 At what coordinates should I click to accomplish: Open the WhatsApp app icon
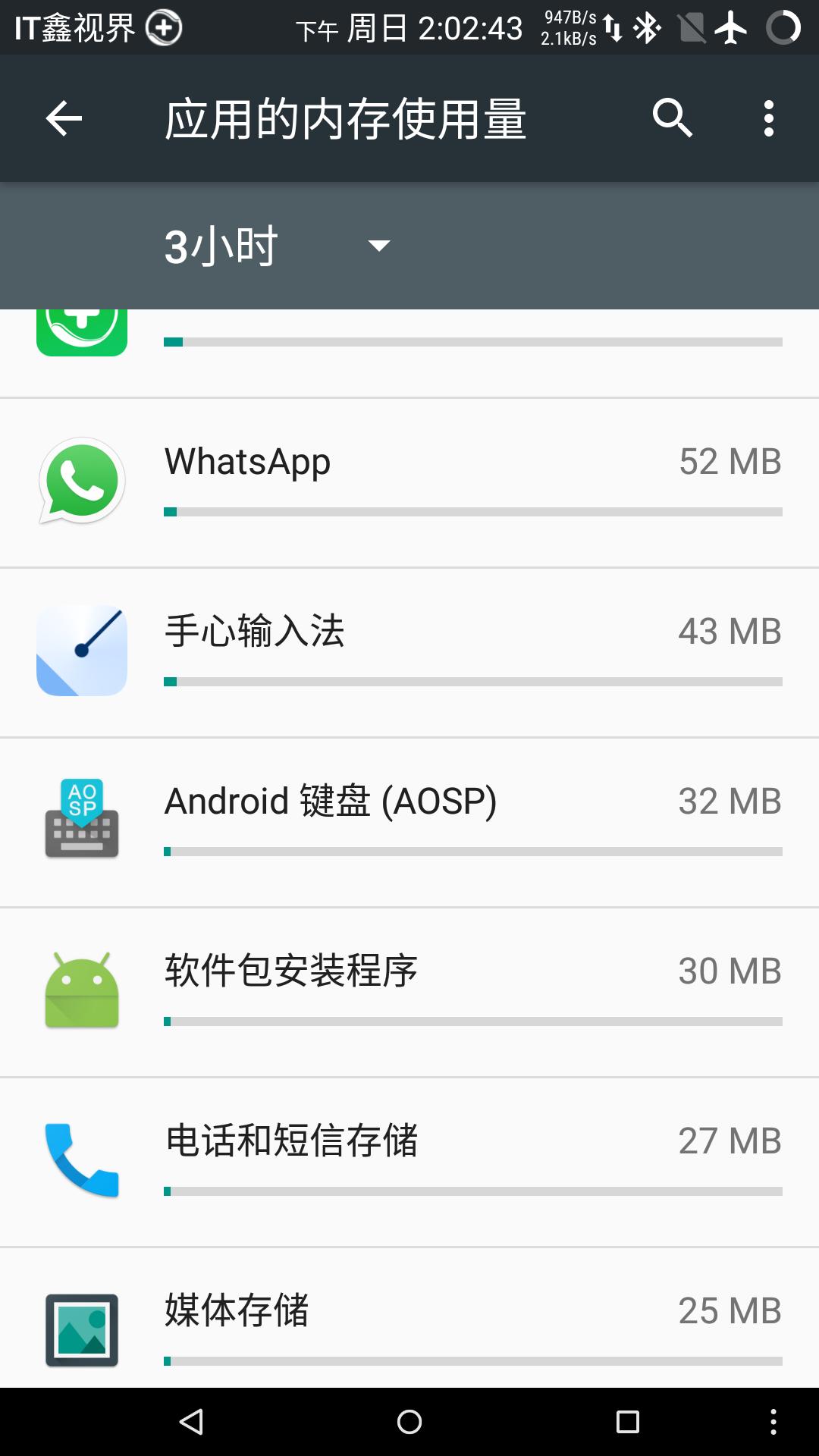(x=81, y=481)
